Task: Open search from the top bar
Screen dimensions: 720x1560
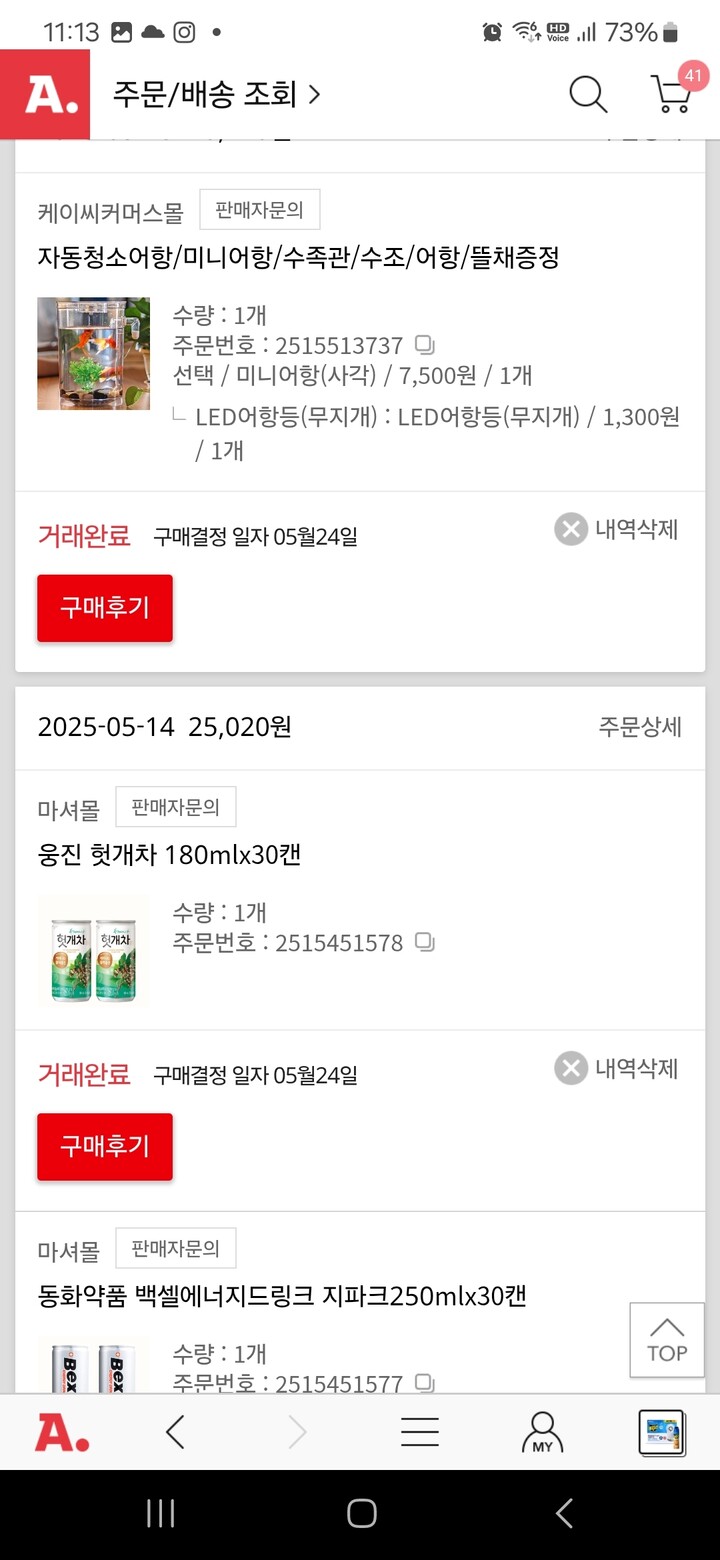Action: (x=588, y=94)
